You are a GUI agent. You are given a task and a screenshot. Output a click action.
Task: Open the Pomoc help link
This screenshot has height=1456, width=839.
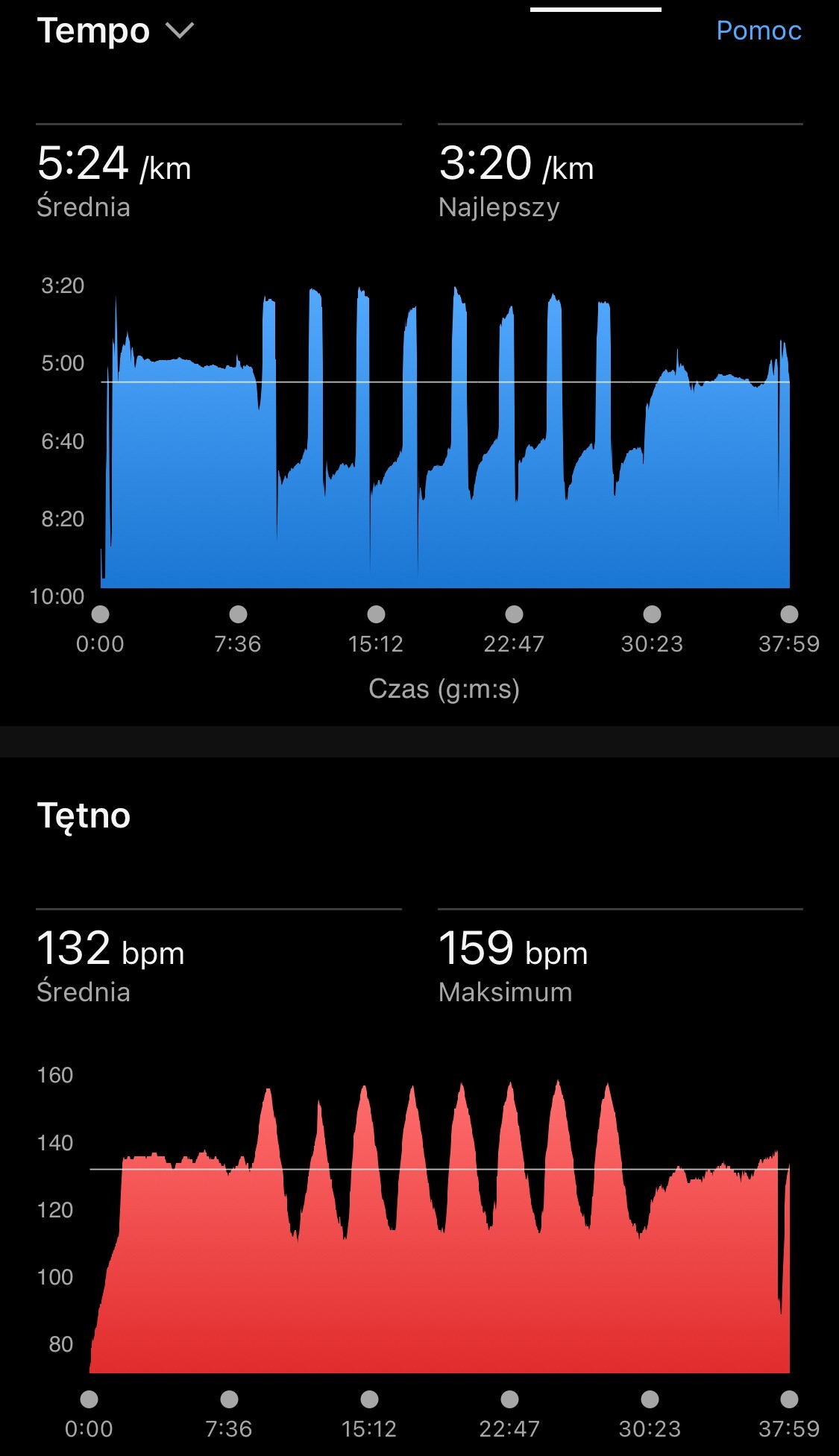[x=758, y=31]
